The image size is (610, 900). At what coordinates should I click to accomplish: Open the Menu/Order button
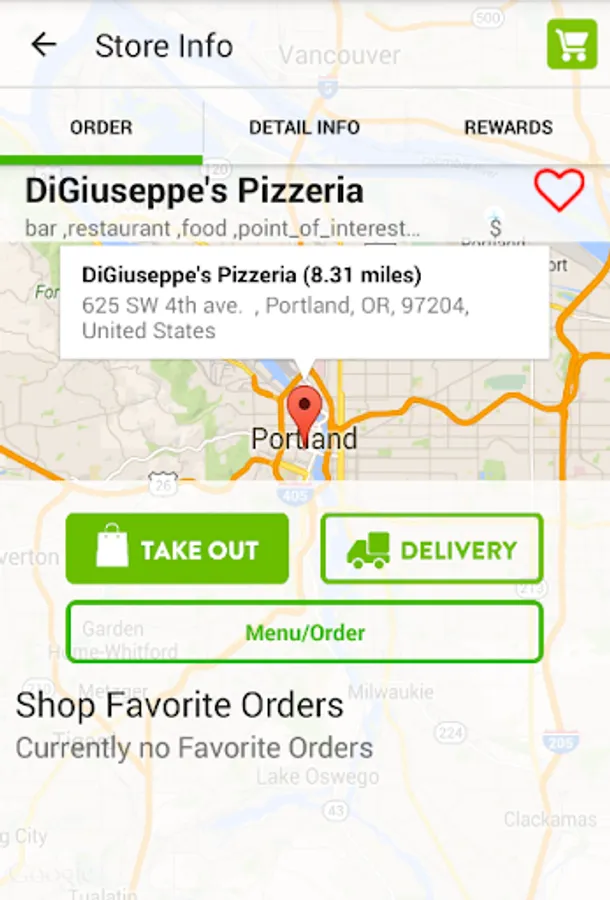(x=304, y=632)
